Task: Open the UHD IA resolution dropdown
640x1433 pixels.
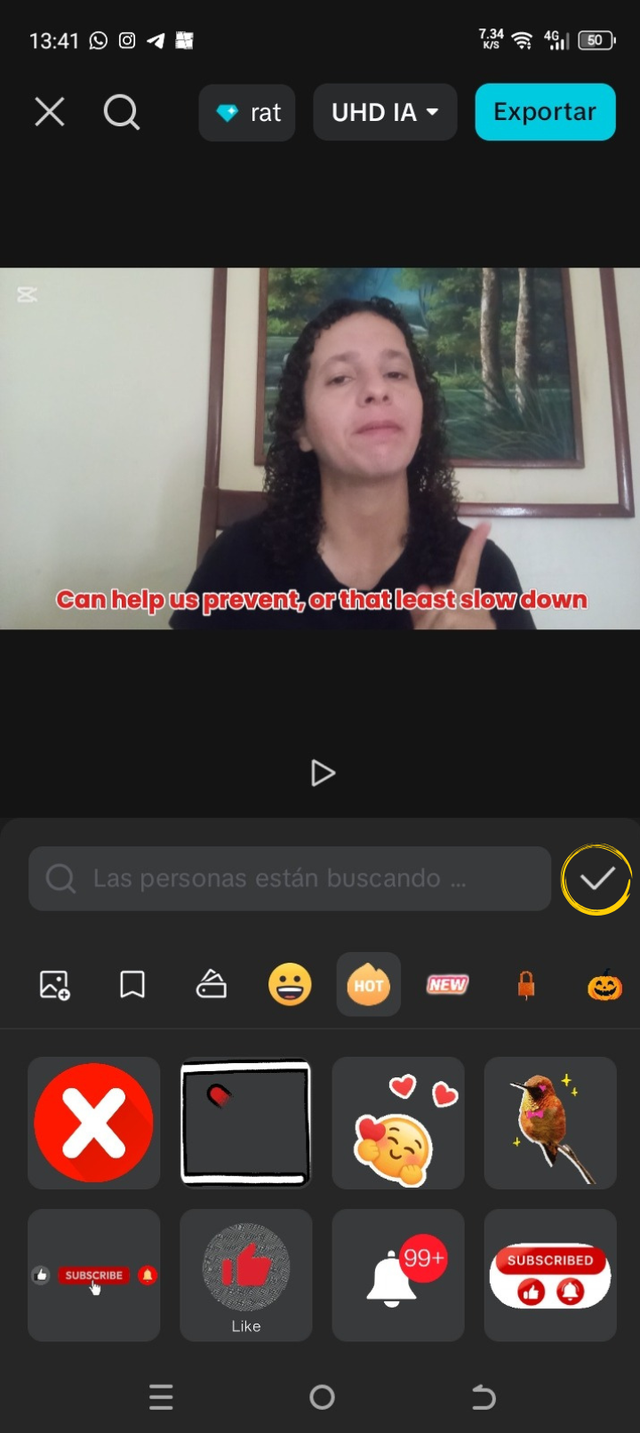Action: tap(385, 112)
